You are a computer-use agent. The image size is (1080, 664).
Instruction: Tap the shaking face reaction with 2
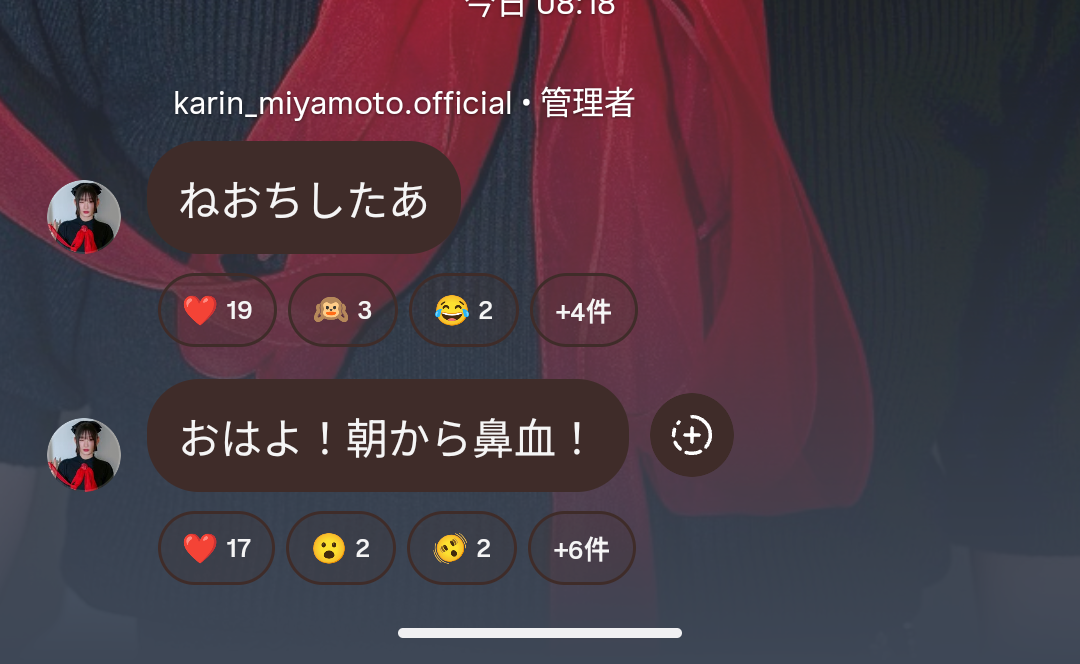pos(461,548)
